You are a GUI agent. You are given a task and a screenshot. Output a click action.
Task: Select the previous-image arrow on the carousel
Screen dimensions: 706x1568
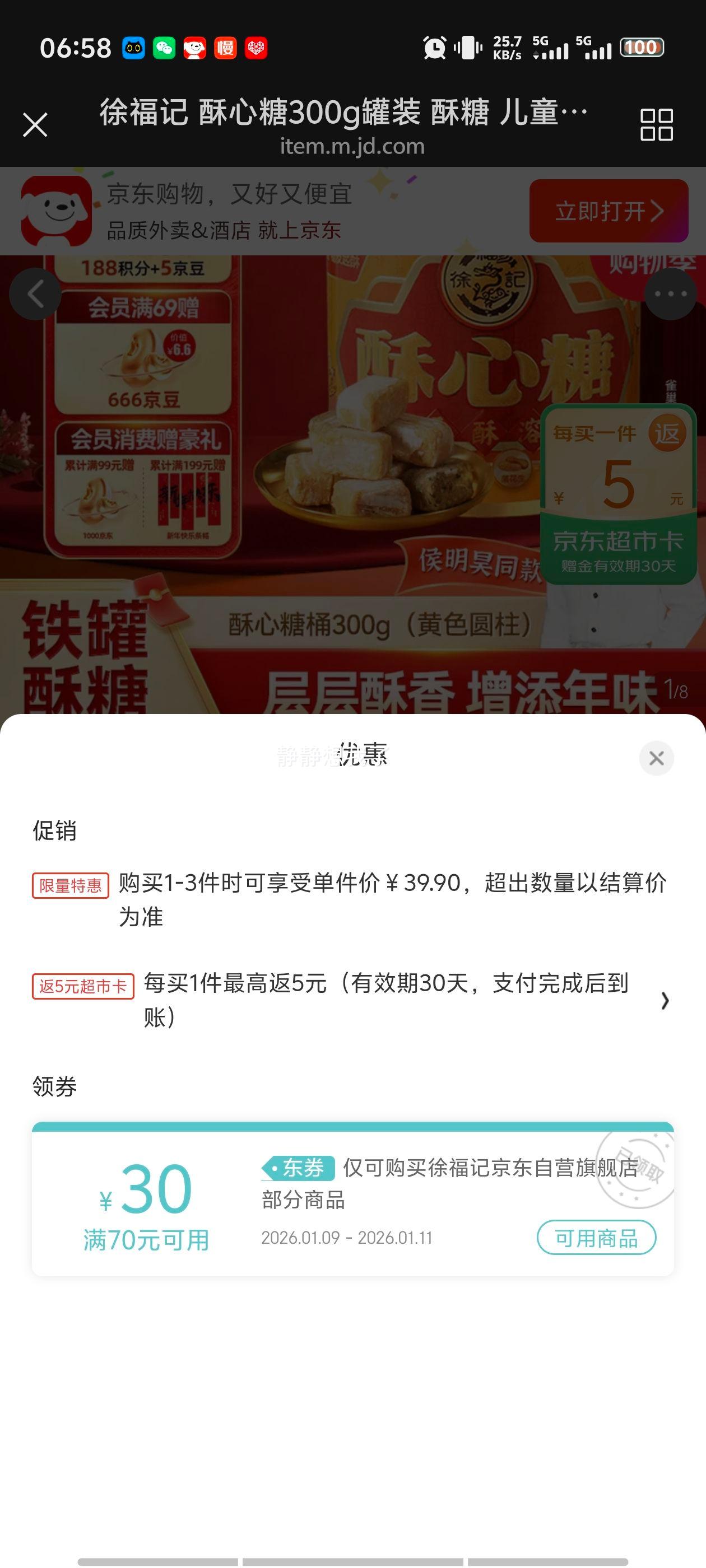pos(34,294)
